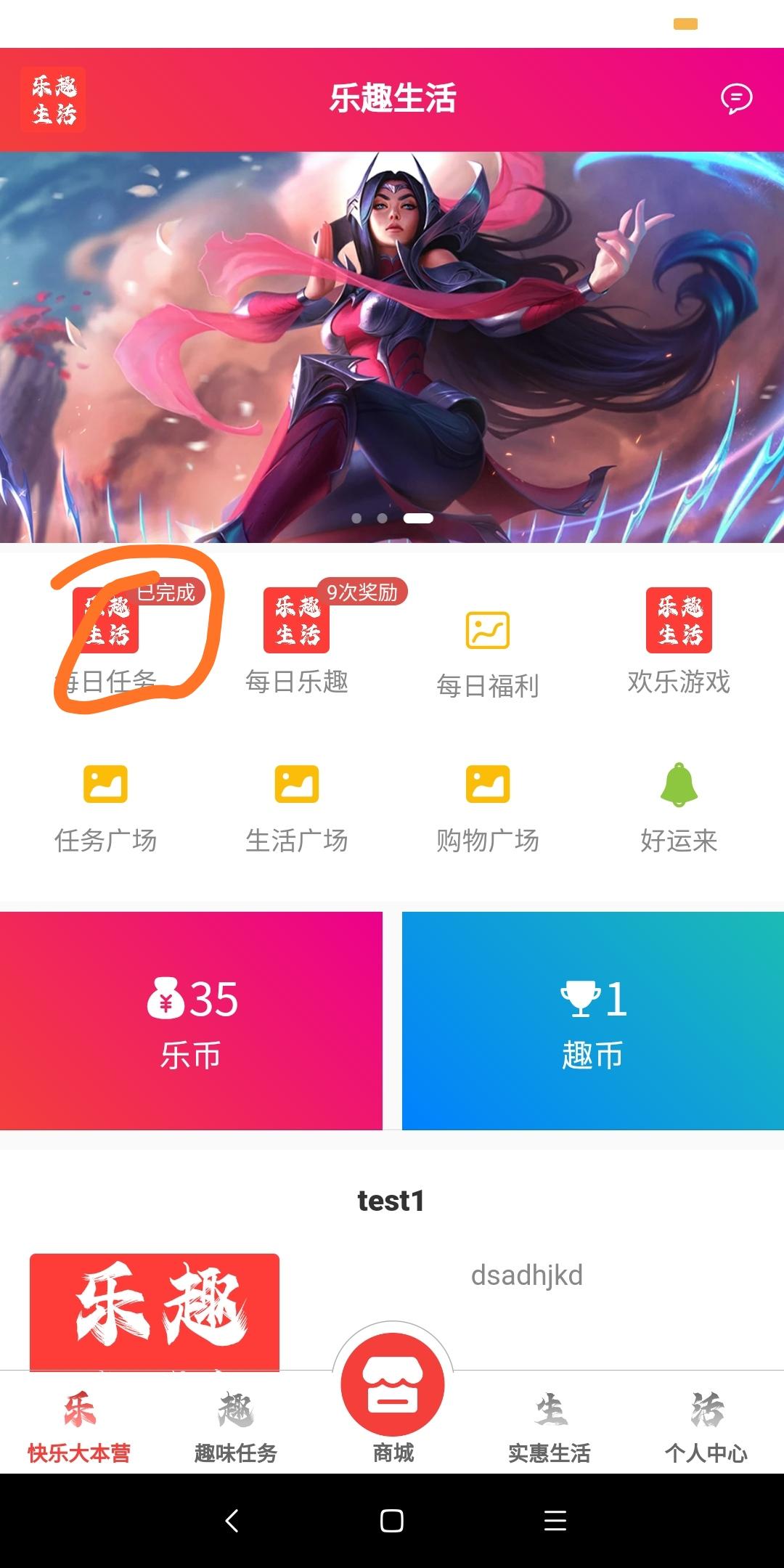The image size is (784, 1568).
Task: Switch to the 个人中心 profile tab
Action: click(706, 1426)
